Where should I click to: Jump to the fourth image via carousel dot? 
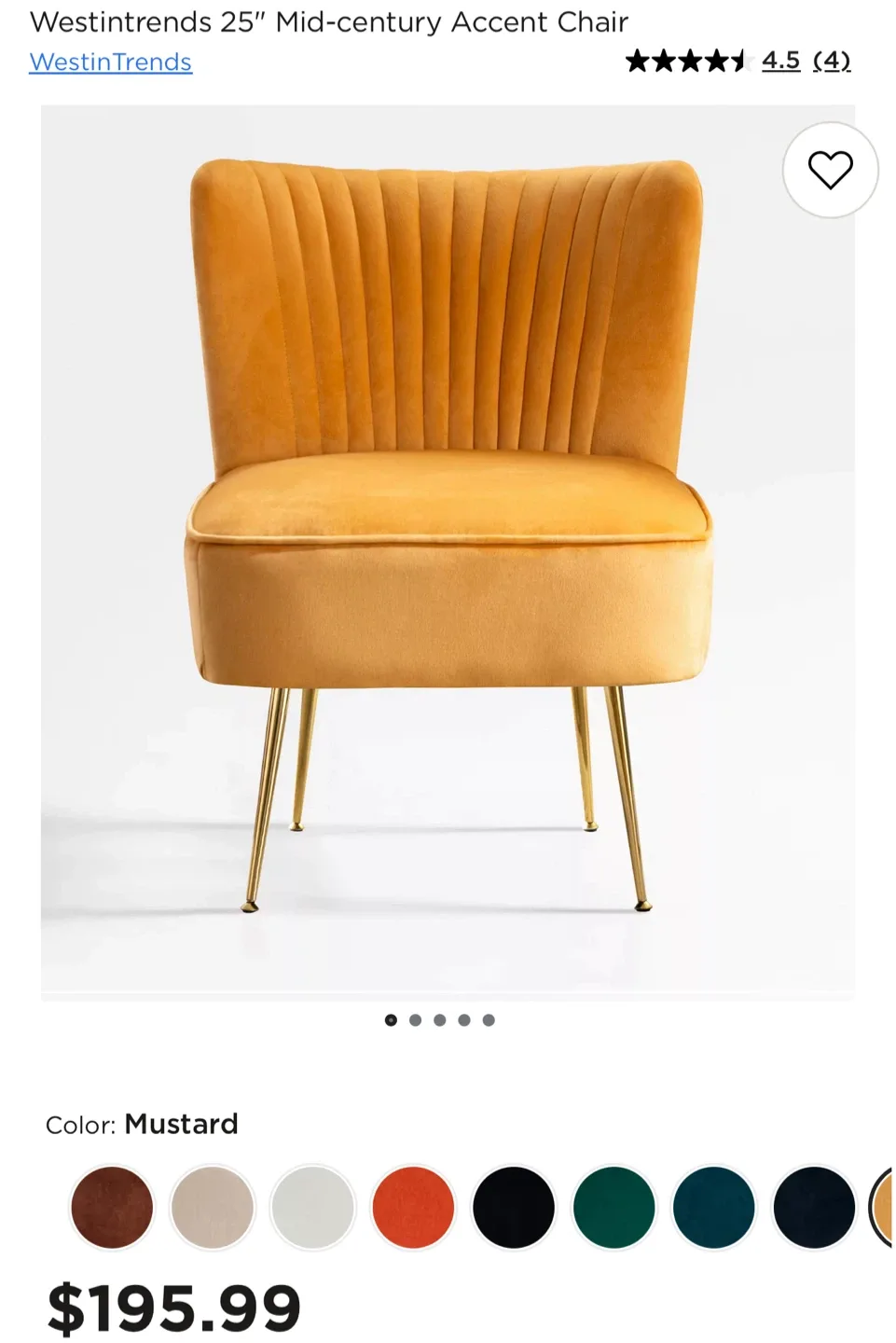[x=463, y=1019]
